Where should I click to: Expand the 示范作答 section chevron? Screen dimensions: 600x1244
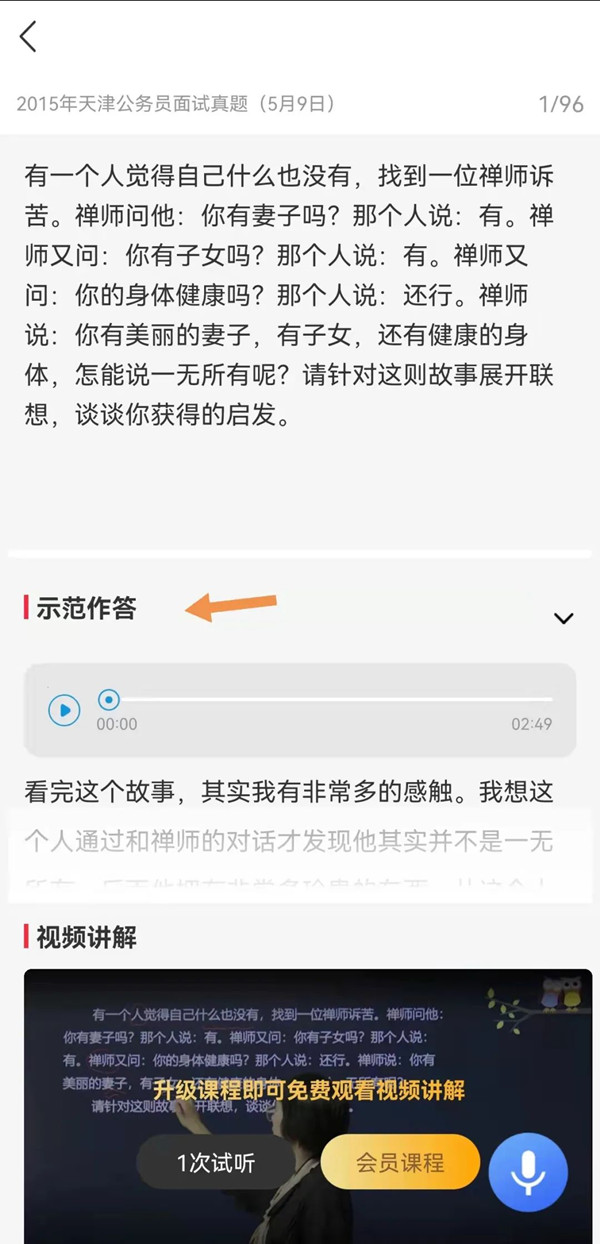[564, 618]
